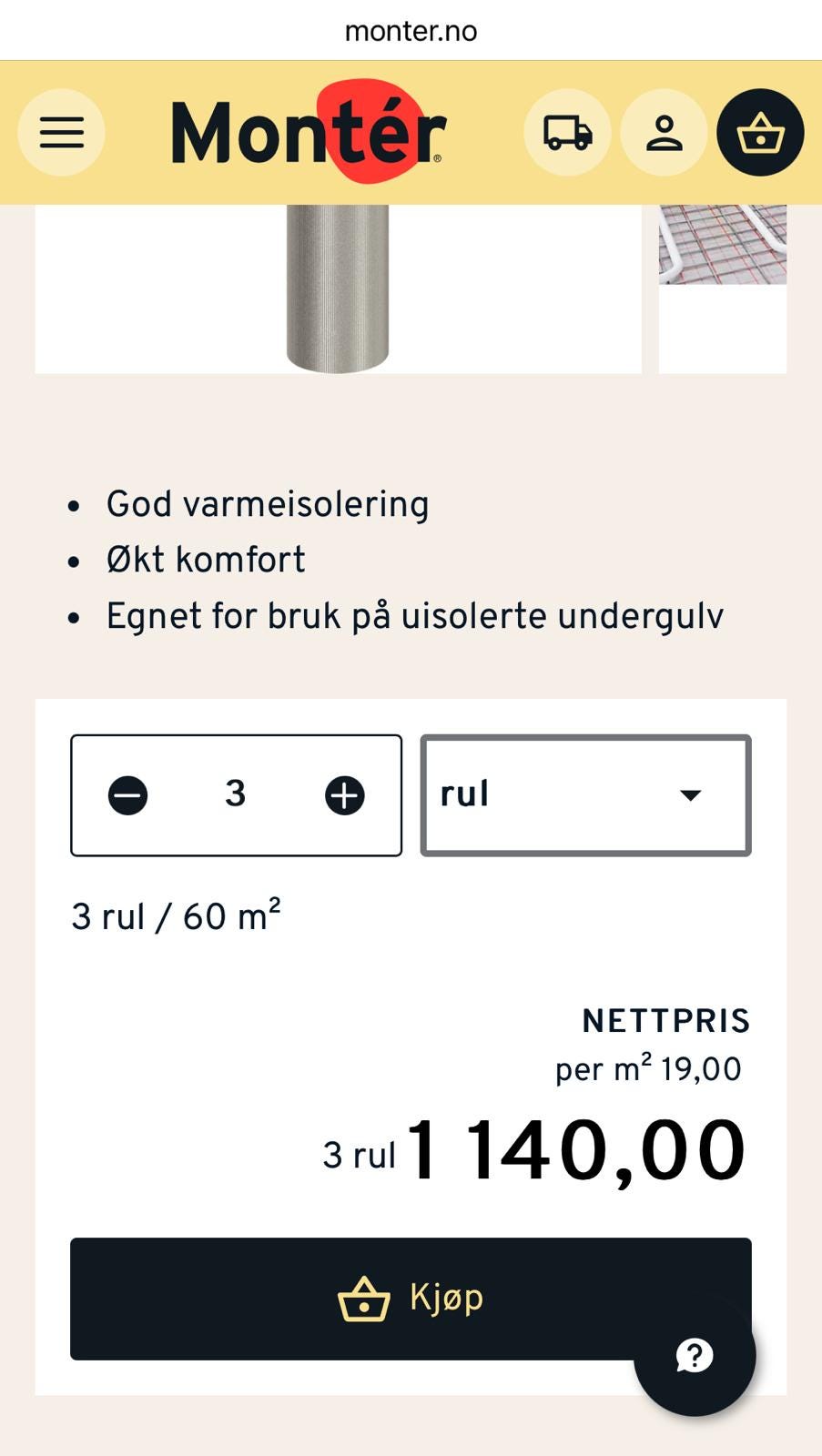Open the hamburger menu
Screen dimensions: 822x1456
(x=61, y=133)
